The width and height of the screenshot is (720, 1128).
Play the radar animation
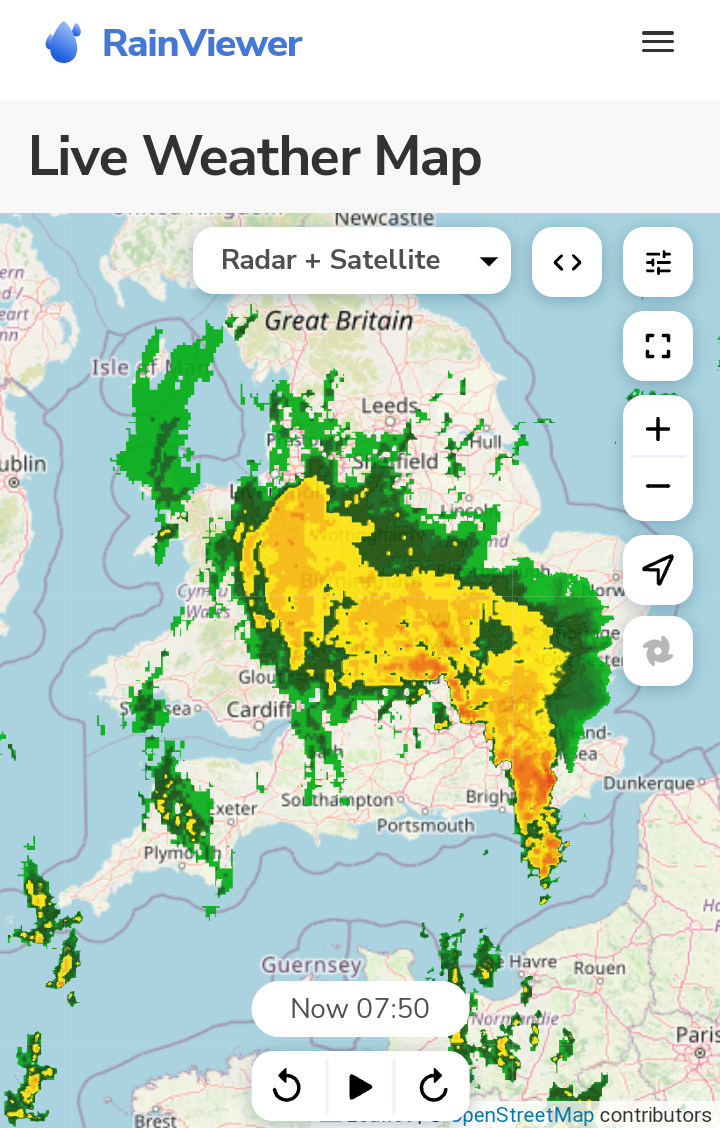[x=360, y=1086]
